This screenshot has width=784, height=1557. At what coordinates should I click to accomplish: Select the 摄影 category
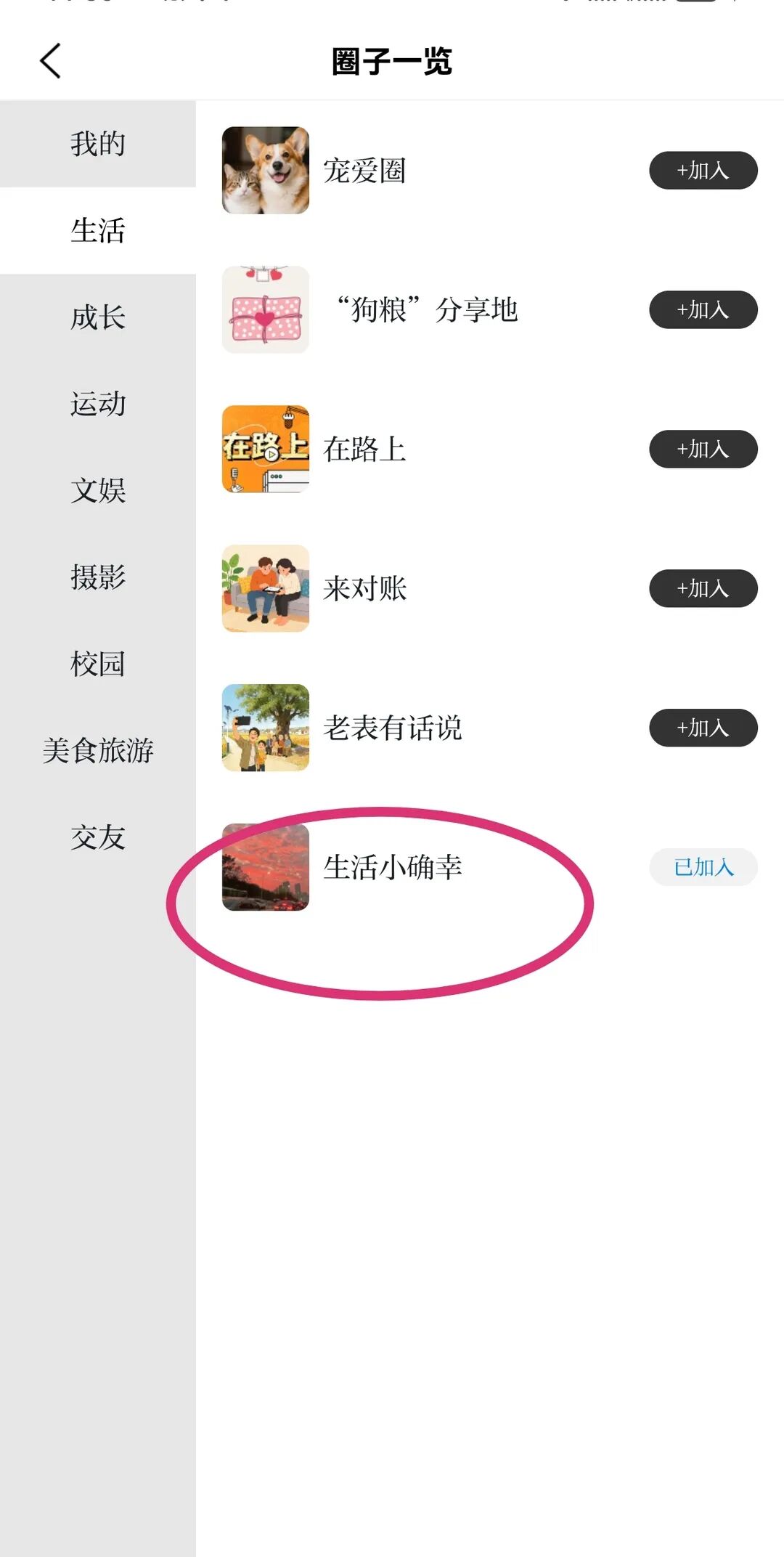click(x=98, y=577)
